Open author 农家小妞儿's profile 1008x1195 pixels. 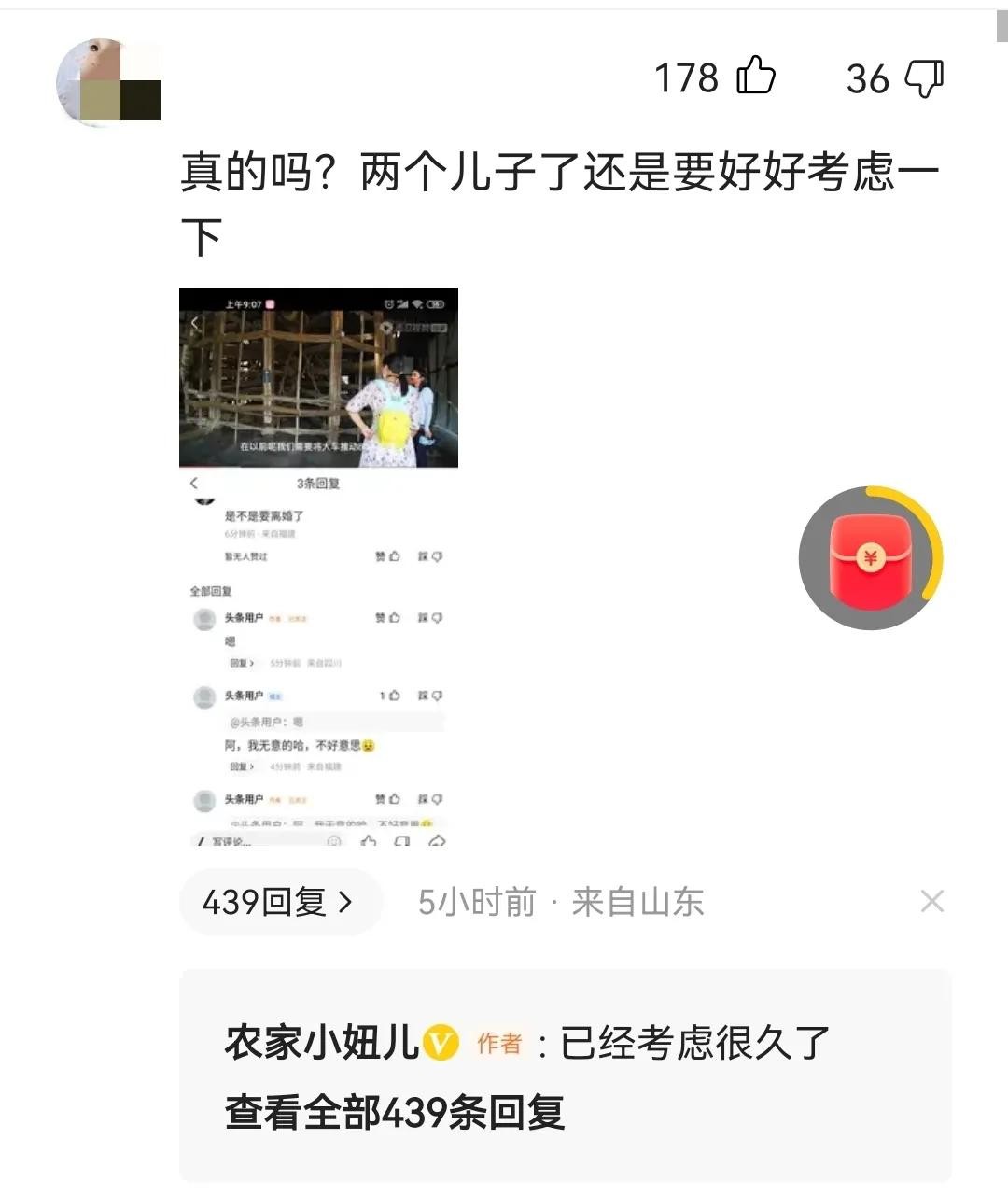322,1043
